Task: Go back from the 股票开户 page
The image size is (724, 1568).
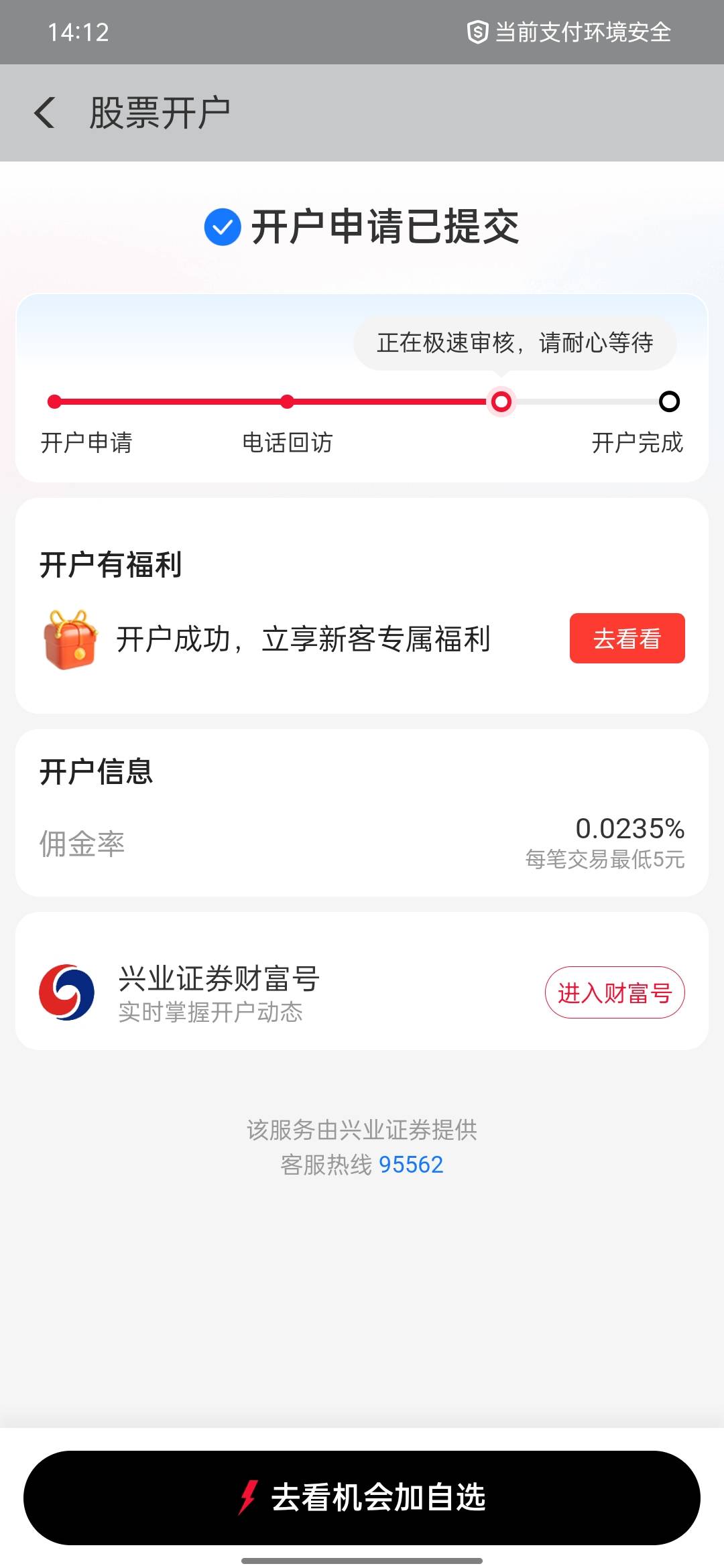Action: click(x=44, y=113)
